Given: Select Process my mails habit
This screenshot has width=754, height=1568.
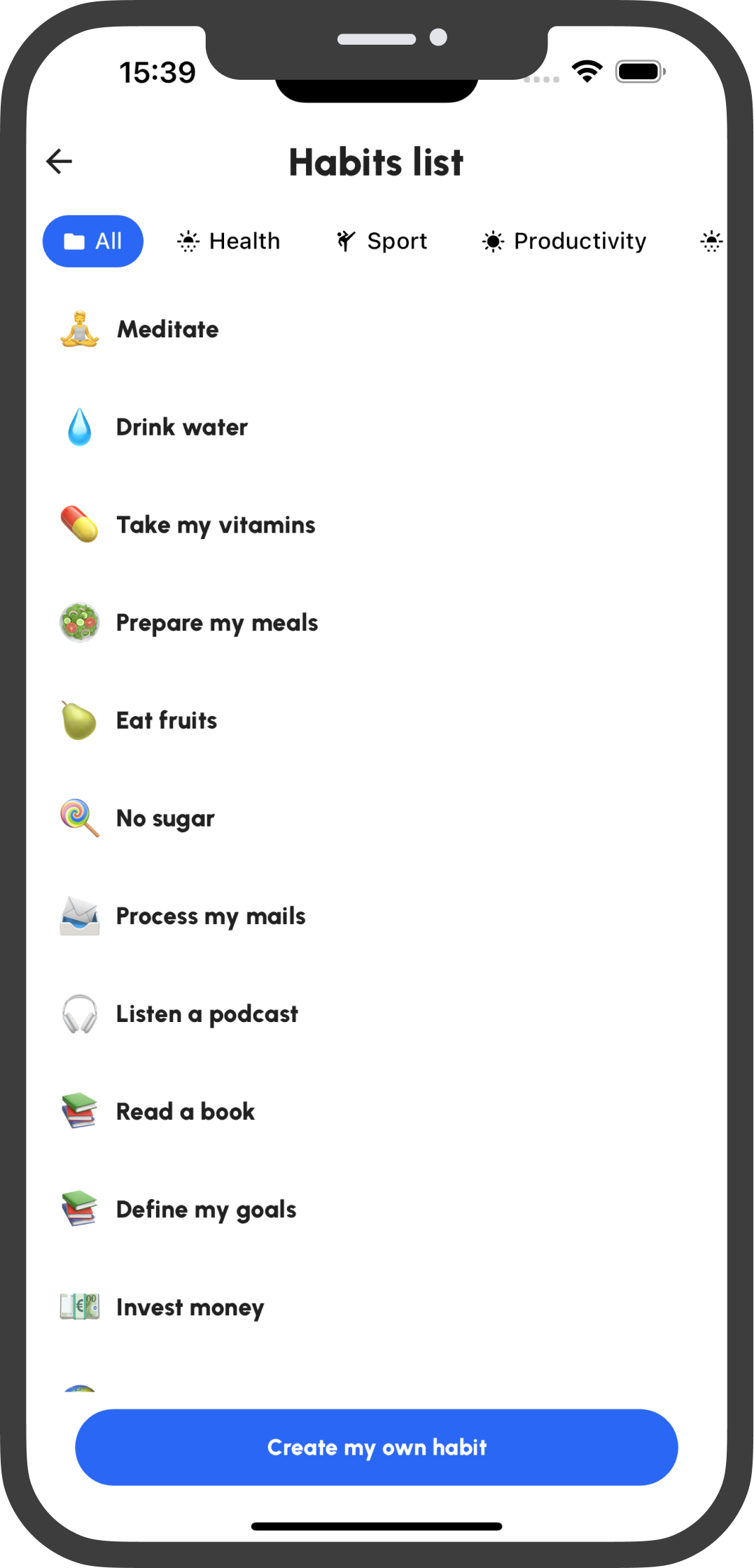Looking at the screenshot, I should 211,916.
